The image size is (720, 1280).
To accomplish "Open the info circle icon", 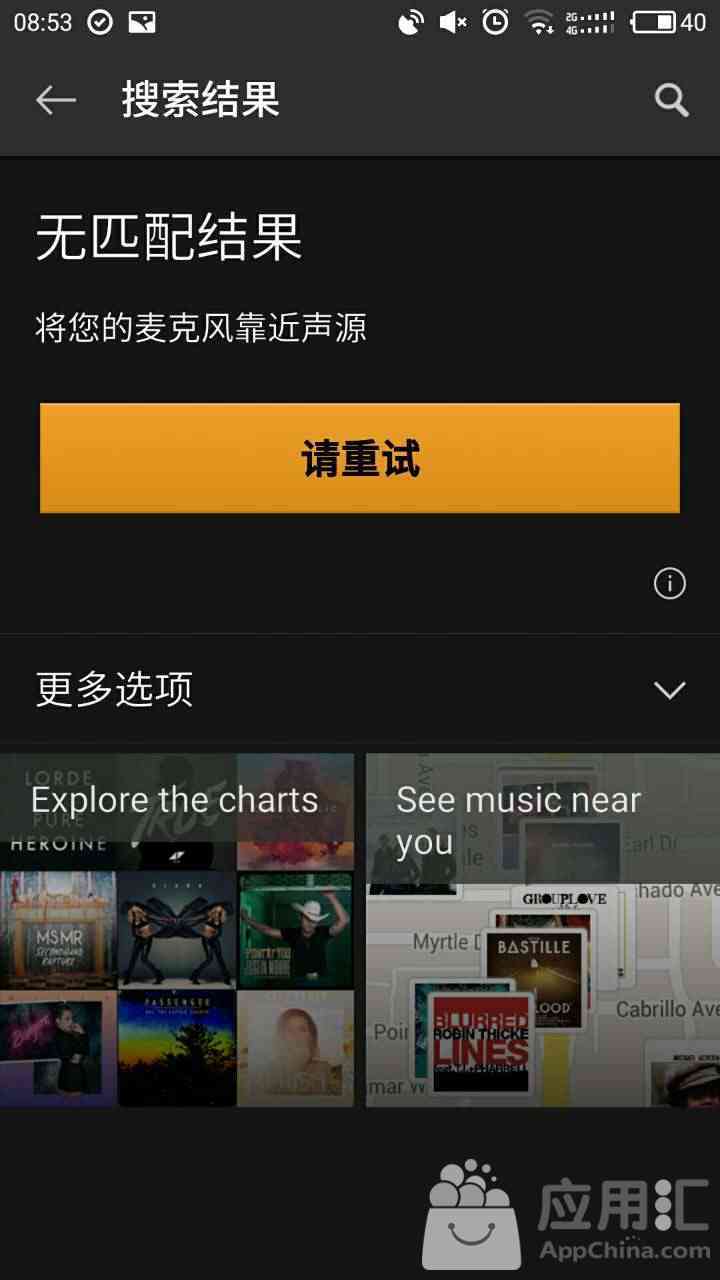I will click(x=669, y=583).
